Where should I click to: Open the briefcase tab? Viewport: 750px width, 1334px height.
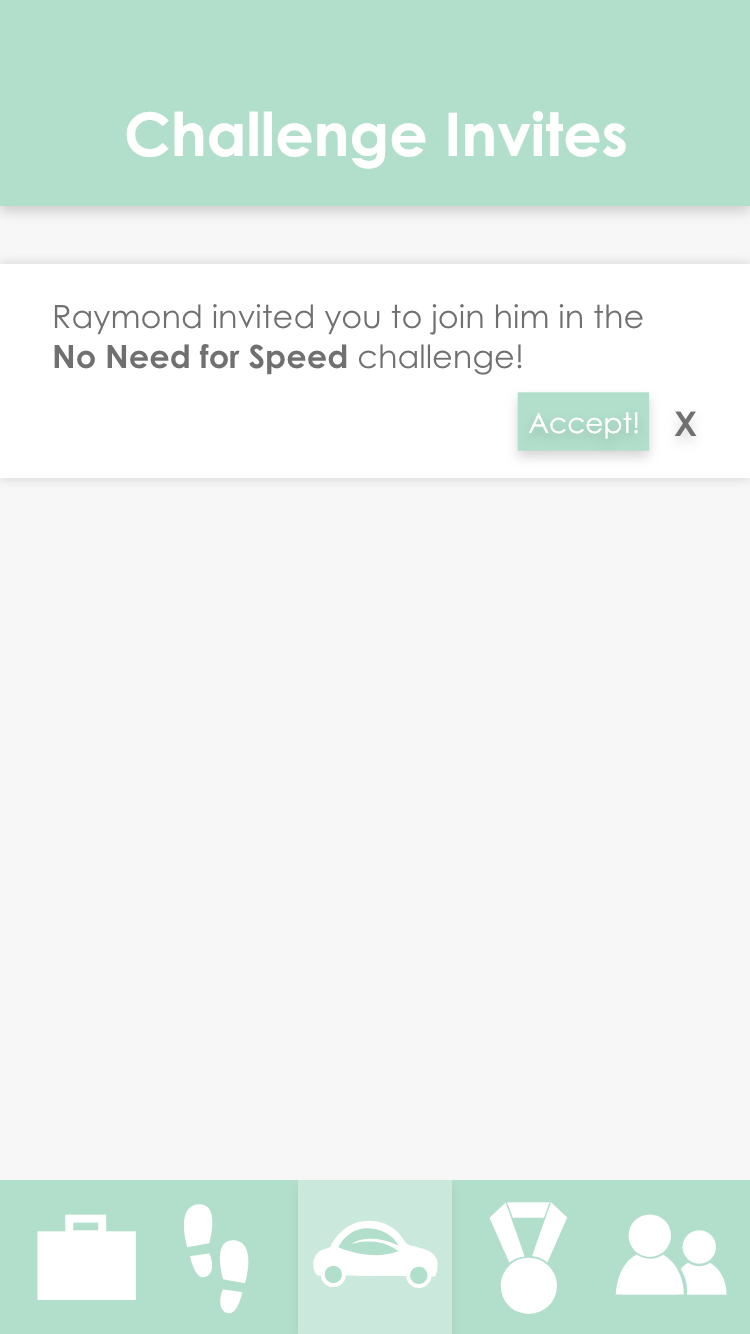pyautogui.click(x=87, y=1257)
